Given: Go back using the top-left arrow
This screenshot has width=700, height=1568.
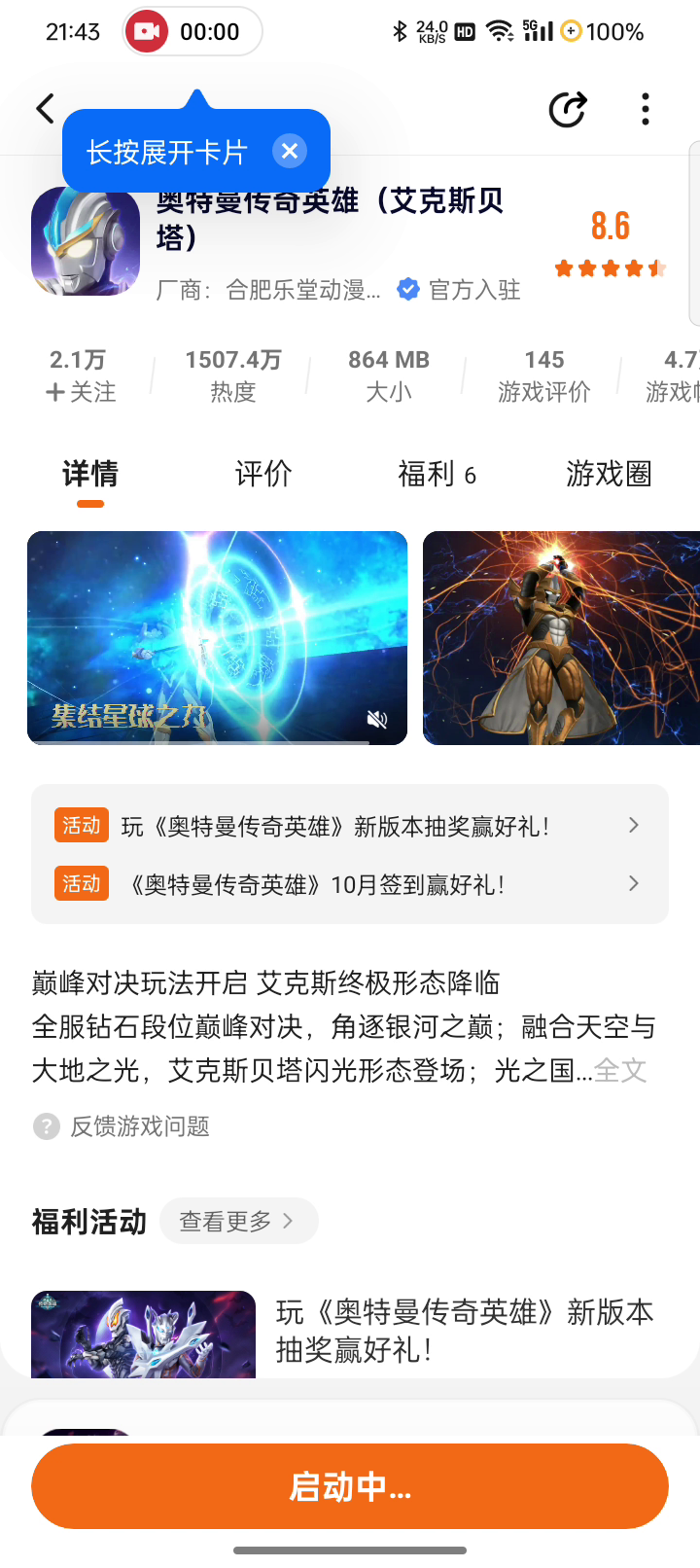Looking at the screenshot, I should (x=45, y=109).
